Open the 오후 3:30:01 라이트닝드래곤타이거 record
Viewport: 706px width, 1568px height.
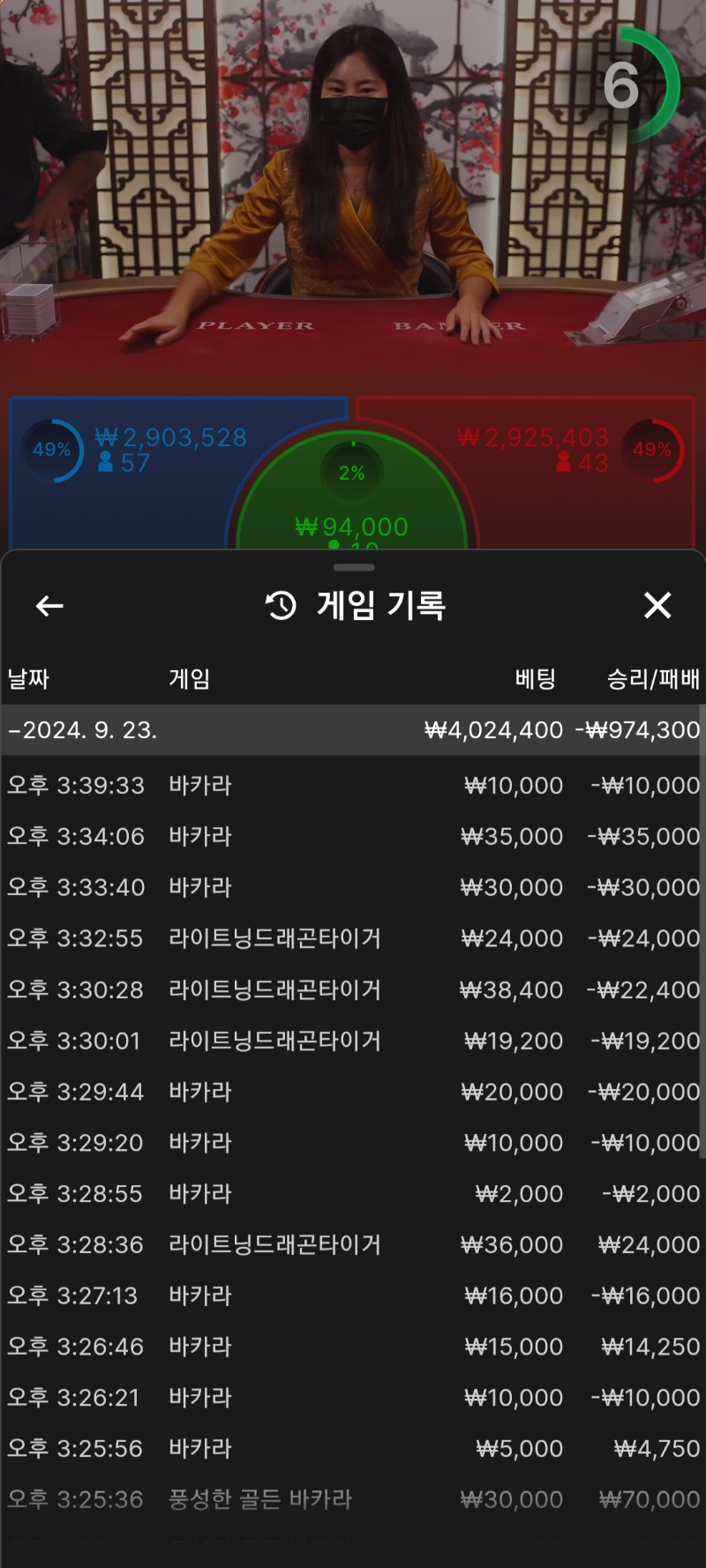[x=353, y=1041]
